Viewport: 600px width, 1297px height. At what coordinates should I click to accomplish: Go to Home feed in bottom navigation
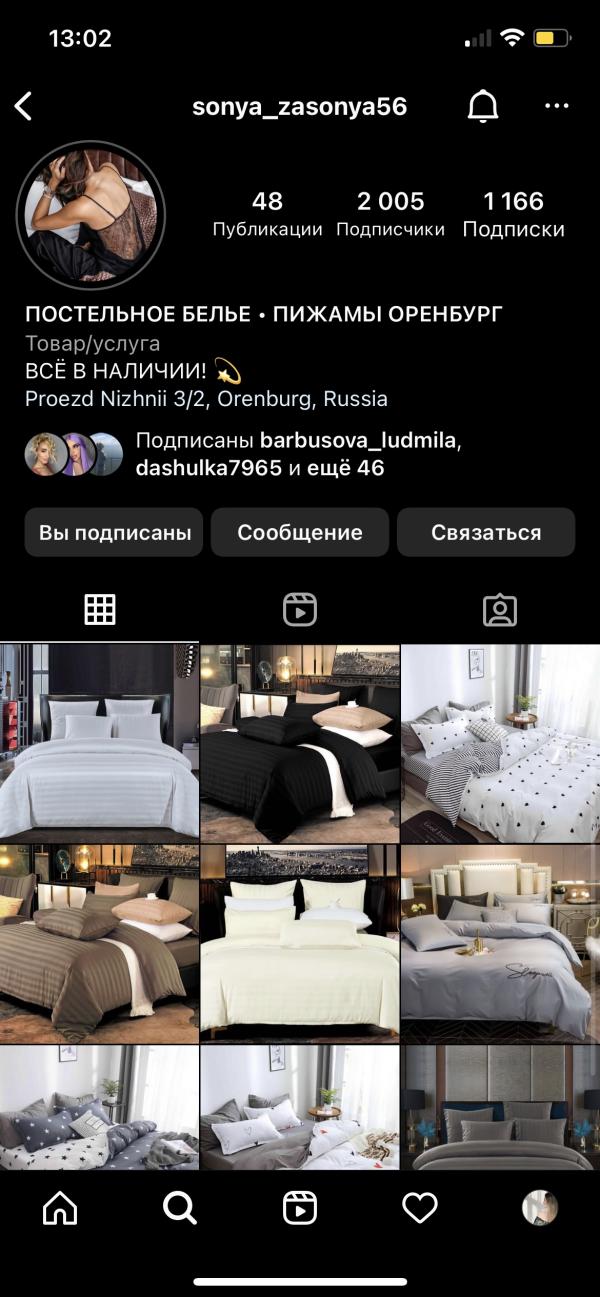coord(60,1208)
